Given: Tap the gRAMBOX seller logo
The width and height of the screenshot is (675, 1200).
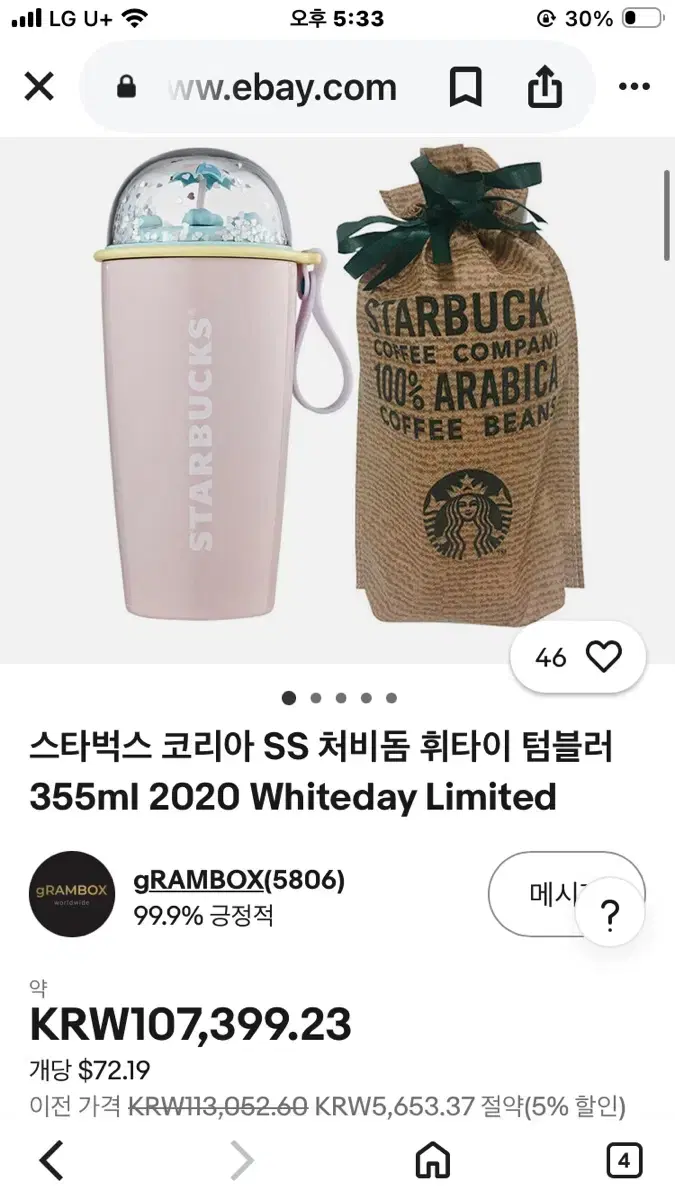Looking at the screenshot, I should (72, 893).
